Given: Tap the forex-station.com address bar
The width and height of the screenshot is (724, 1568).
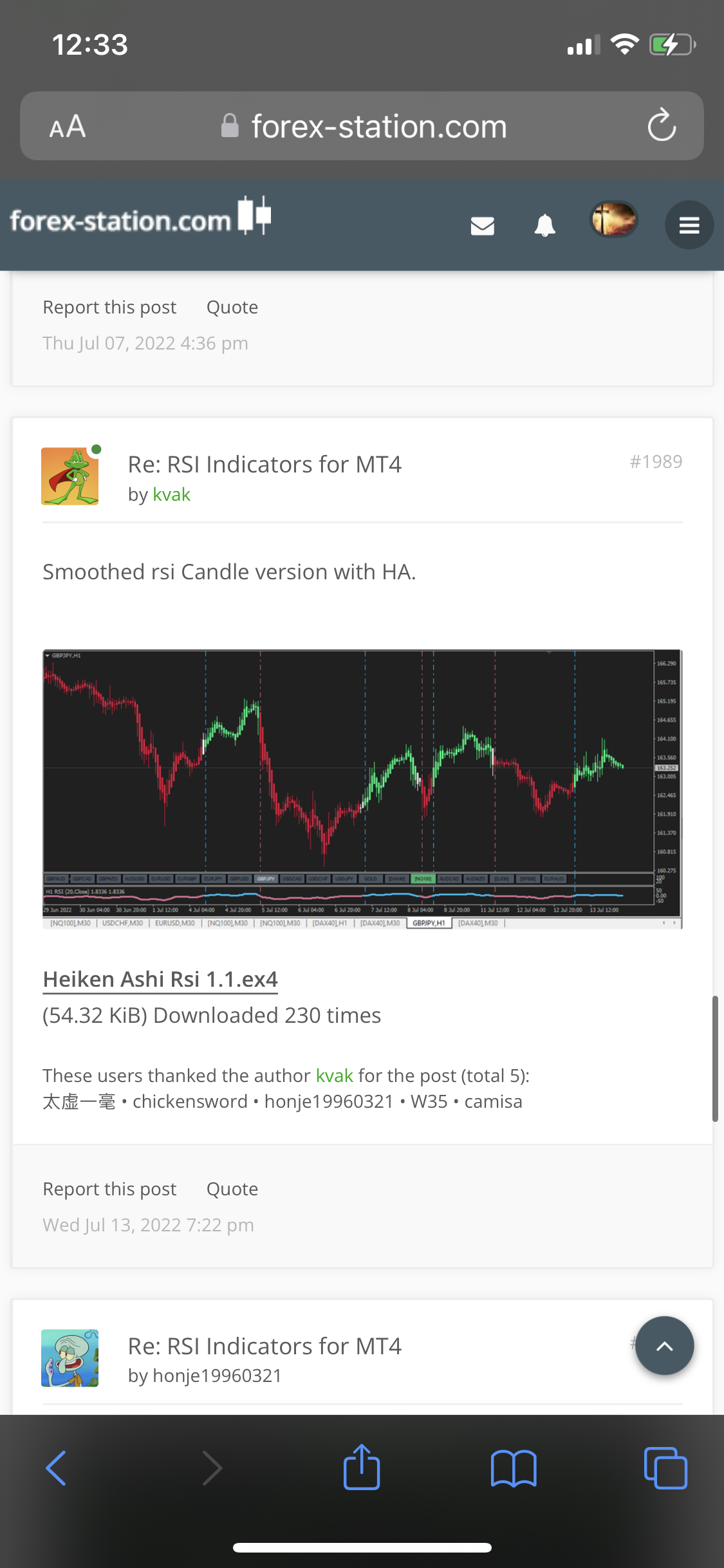Looking at the screenshot, I should click(364, 126).
